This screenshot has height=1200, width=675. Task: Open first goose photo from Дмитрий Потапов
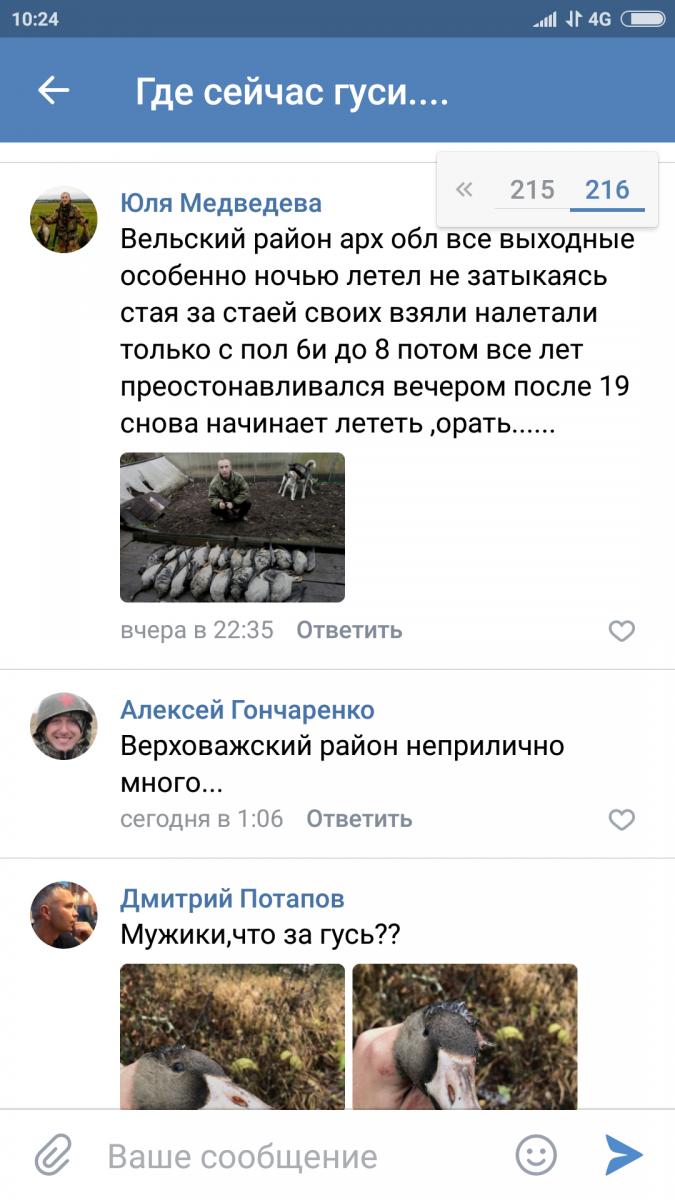232,1035
